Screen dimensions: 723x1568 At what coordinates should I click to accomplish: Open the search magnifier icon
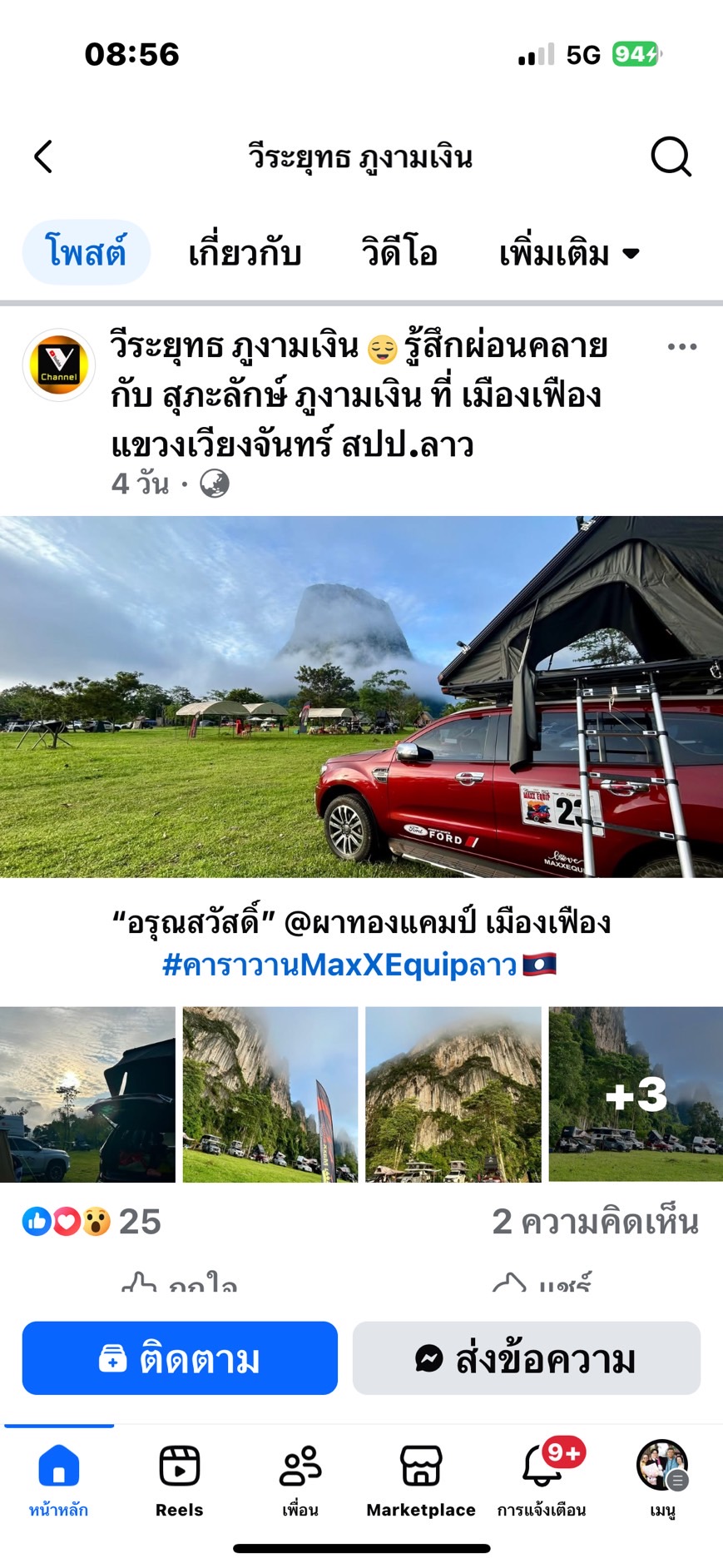point(670,156)
